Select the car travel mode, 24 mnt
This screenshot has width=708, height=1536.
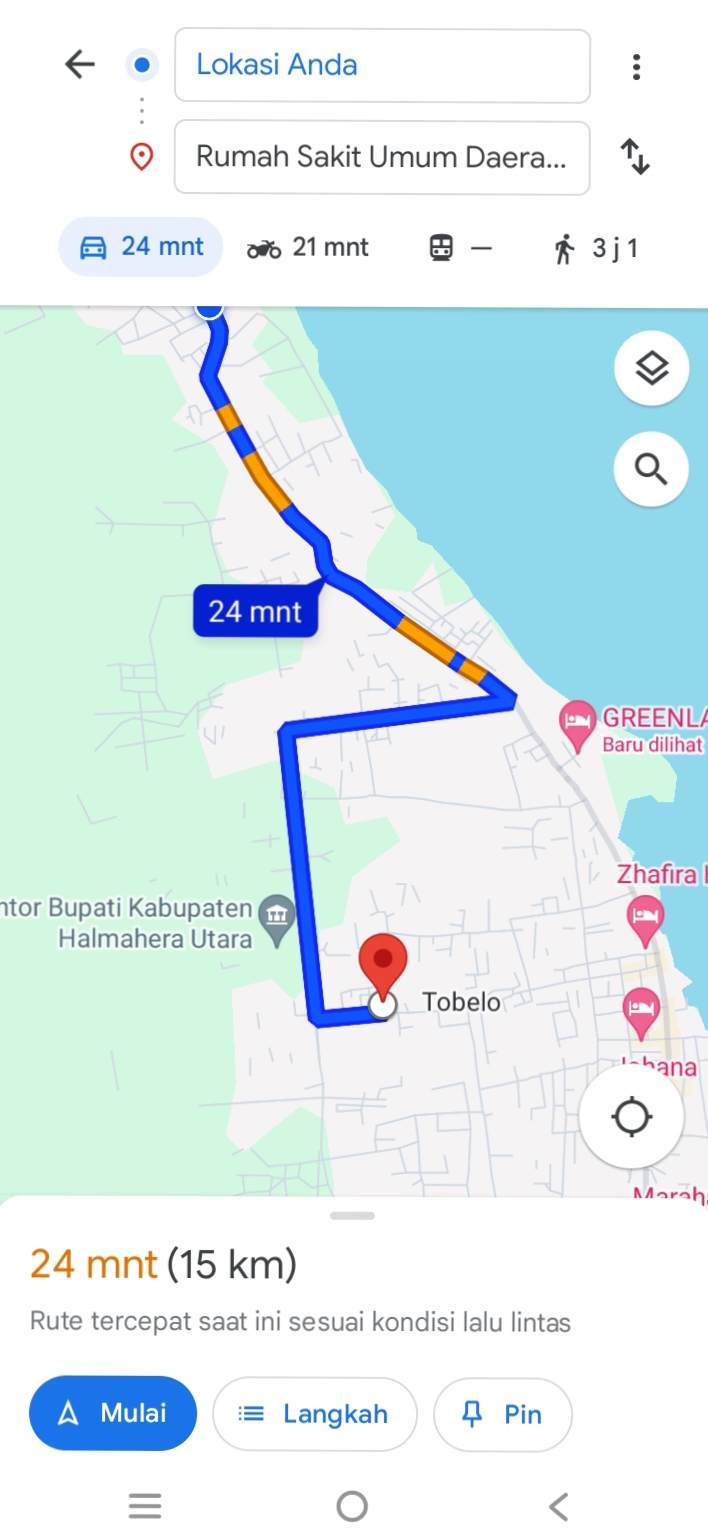click(x=141, y=247)
